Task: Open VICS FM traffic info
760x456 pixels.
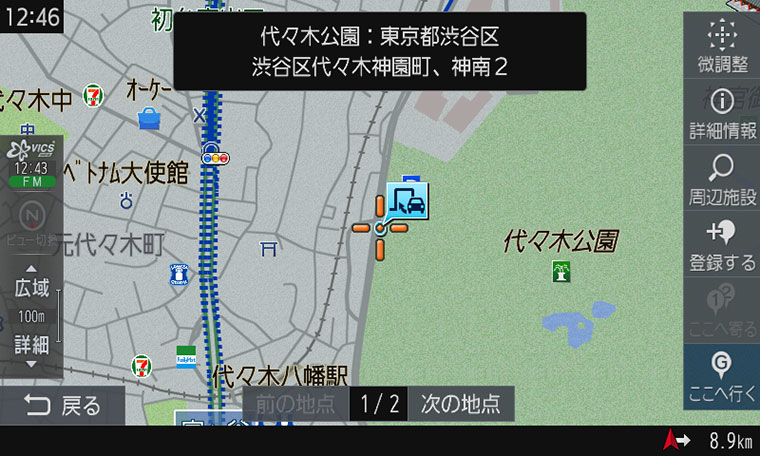Action: click(31, 163)
